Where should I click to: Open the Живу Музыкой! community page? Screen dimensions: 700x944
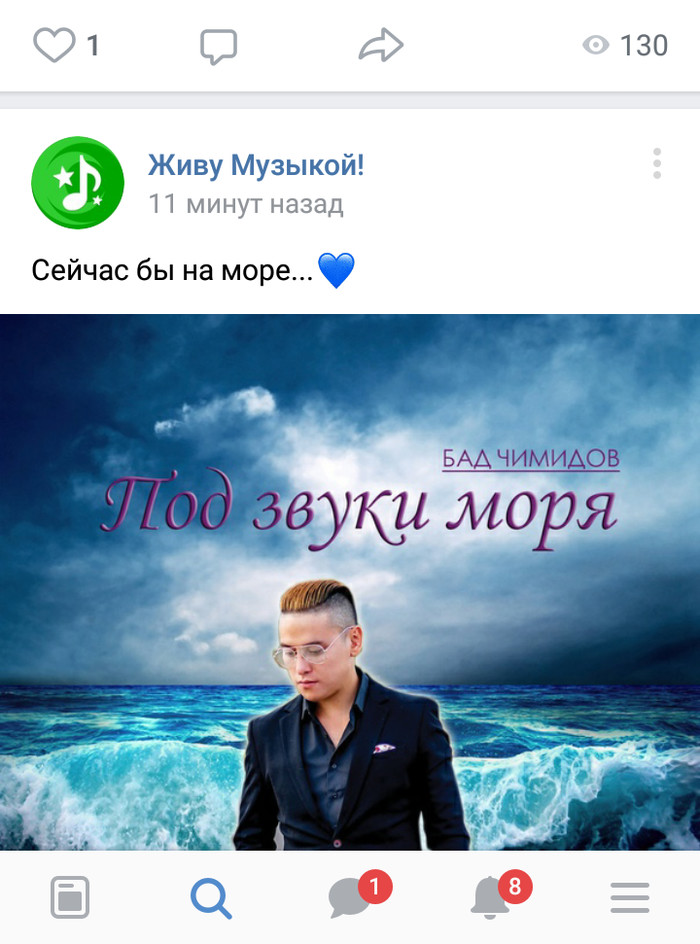click(x=256, y=166)
